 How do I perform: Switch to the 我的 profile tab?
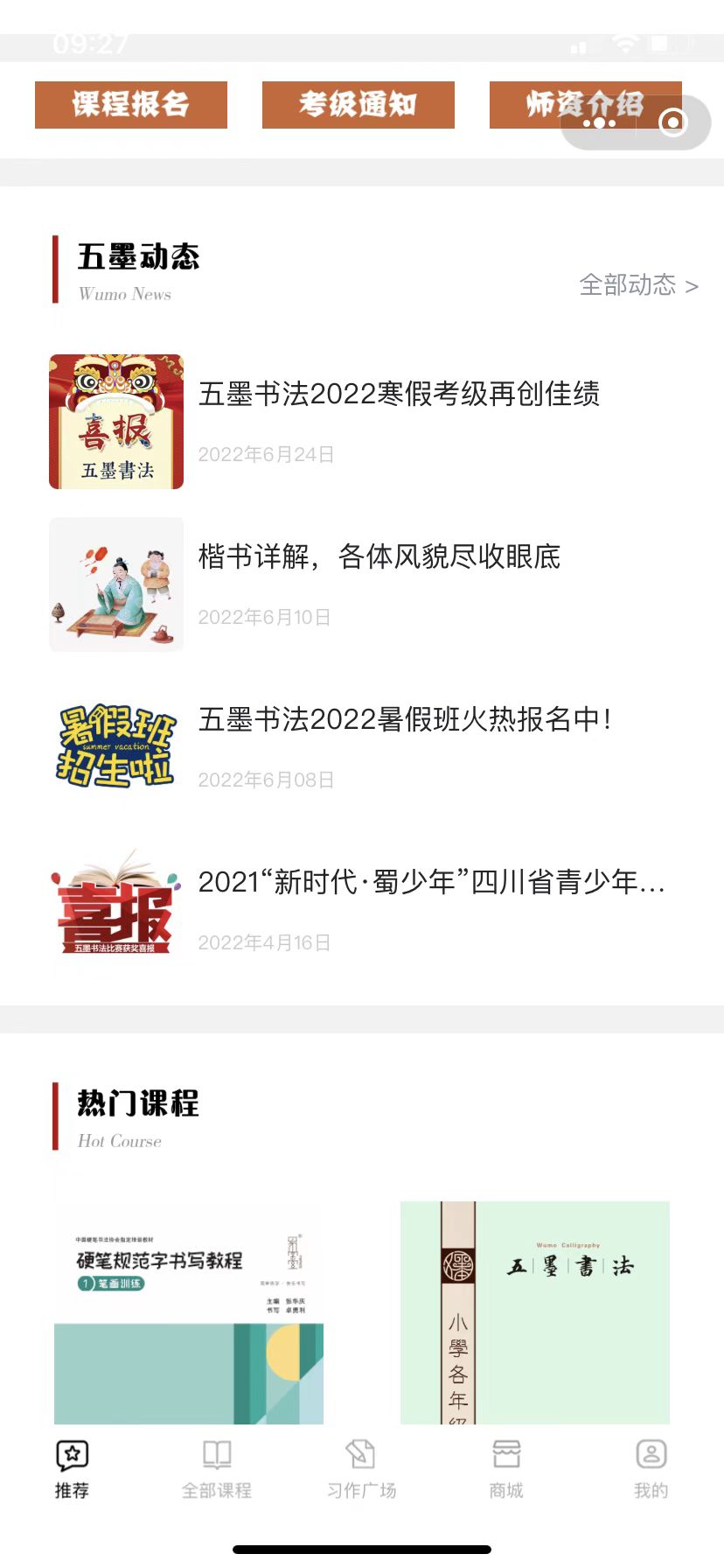tap(651, 1470)
